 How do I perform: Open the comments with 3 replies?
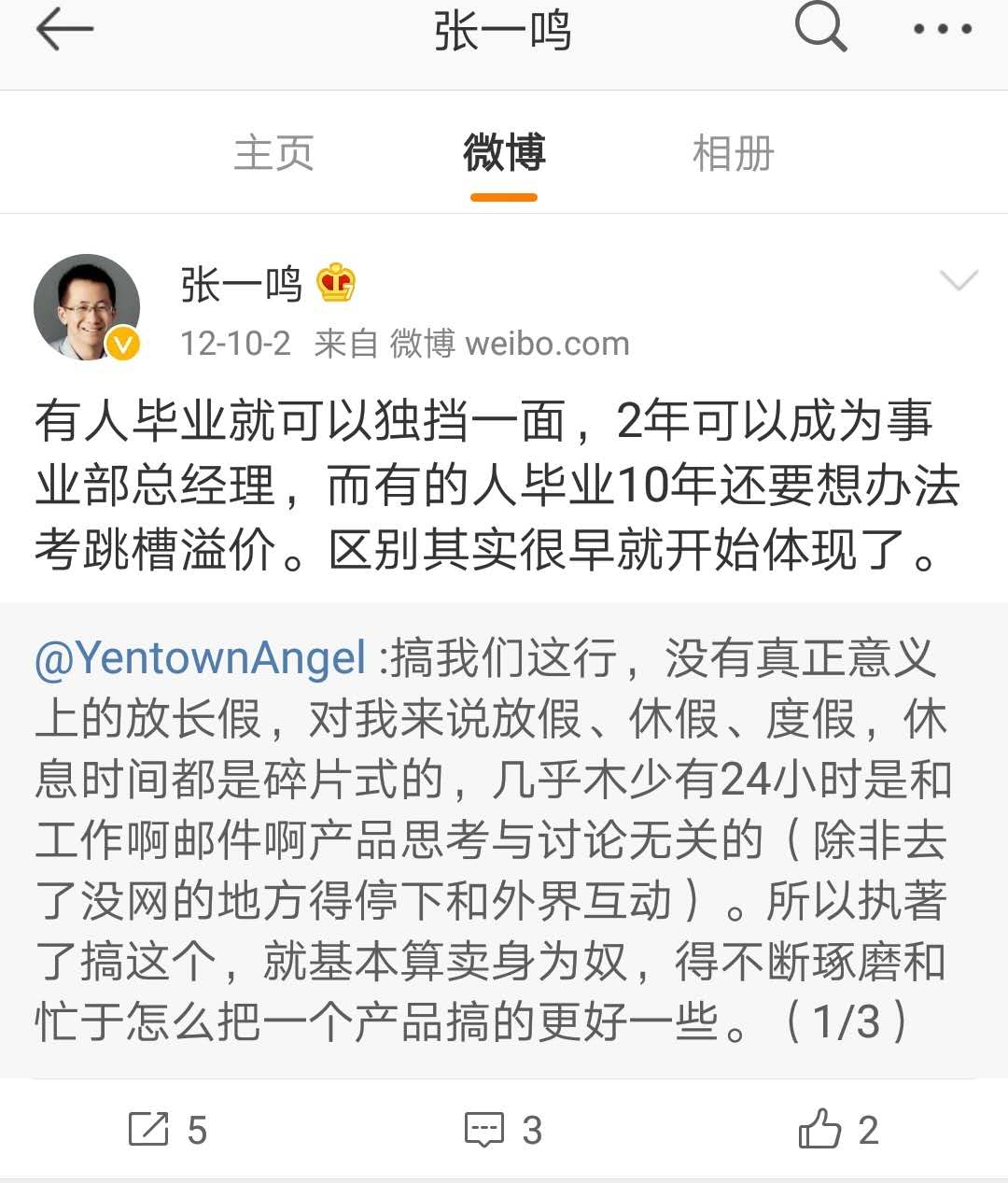(x=504, y=1130)
